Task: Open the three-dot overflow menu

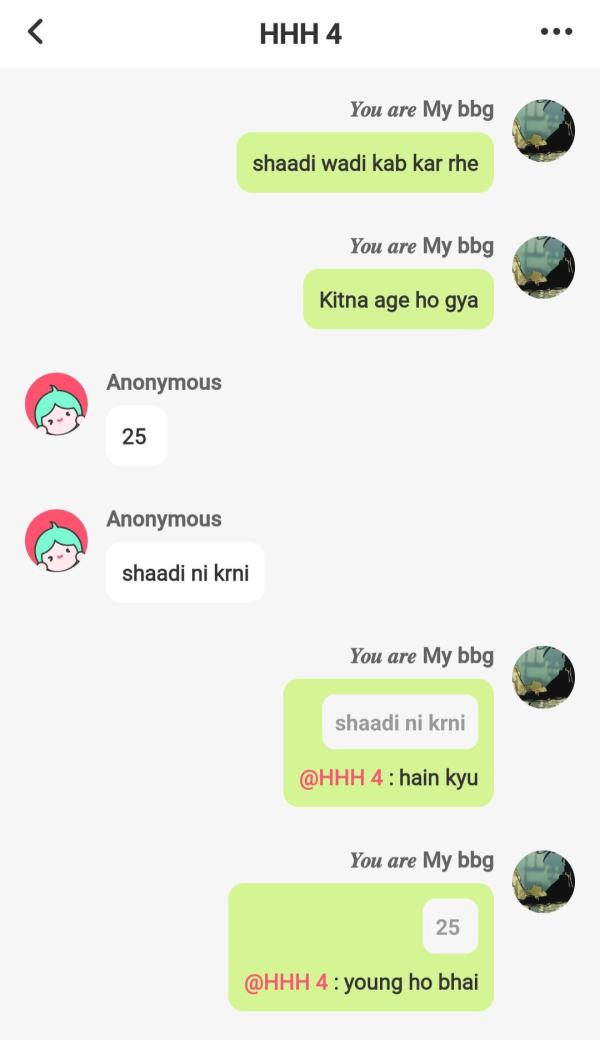Action: 556,32
